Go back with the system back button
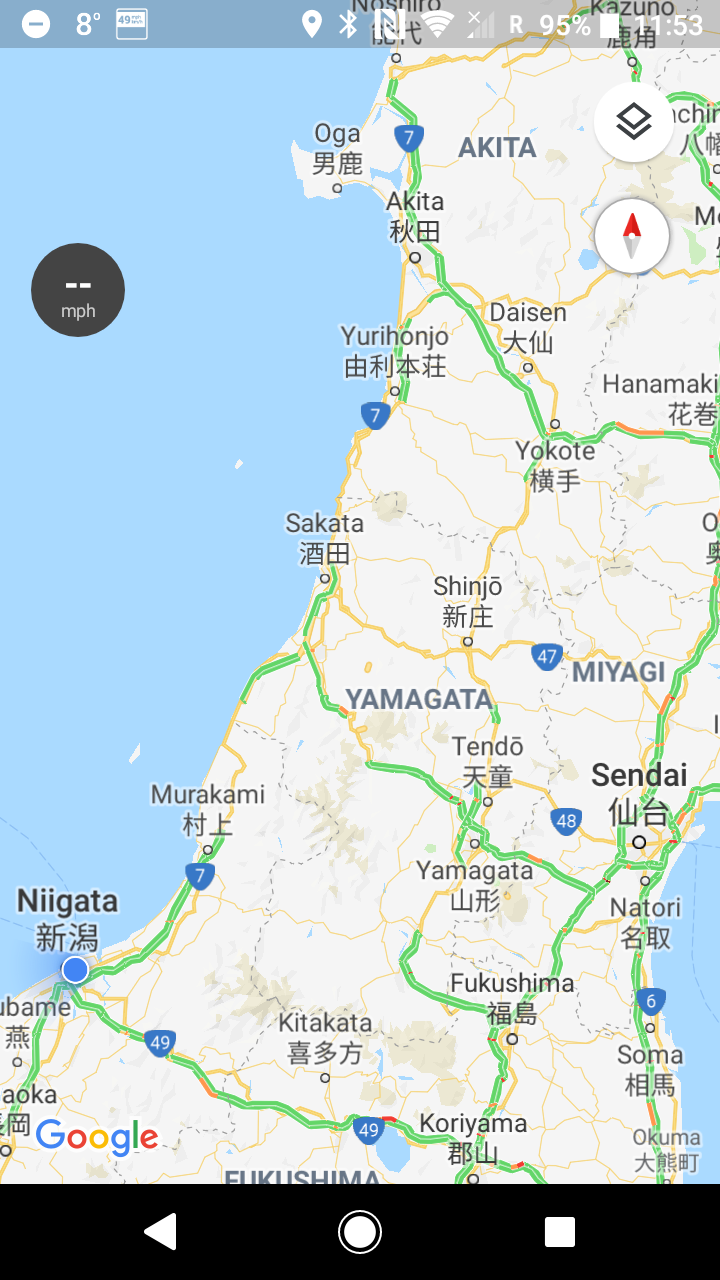This screenshot has width=720, height=1280. 161,1232
